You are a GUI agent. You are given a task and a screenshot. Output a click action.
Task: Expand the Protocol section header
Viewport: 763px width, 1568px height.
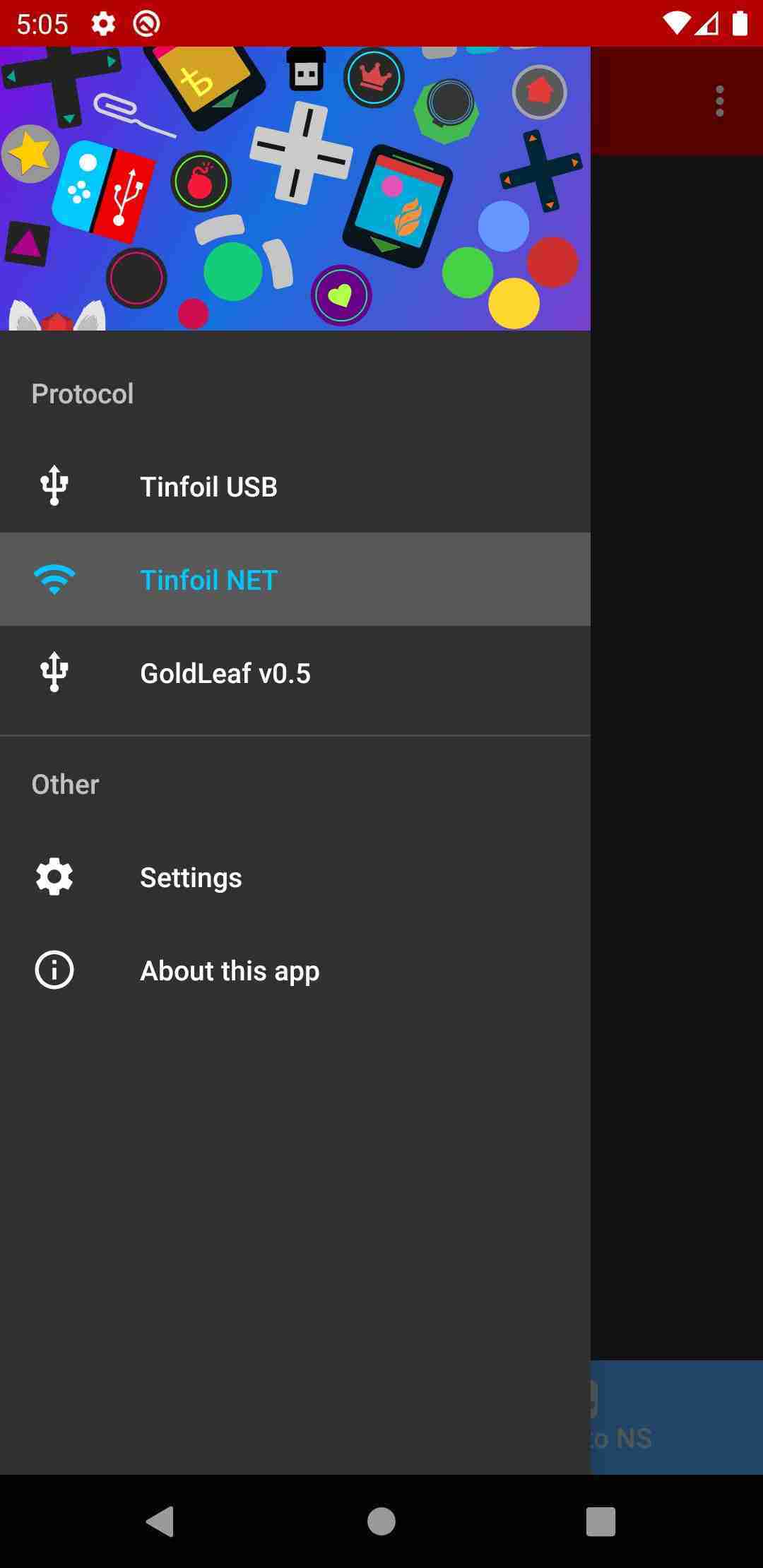coord(83,393)
